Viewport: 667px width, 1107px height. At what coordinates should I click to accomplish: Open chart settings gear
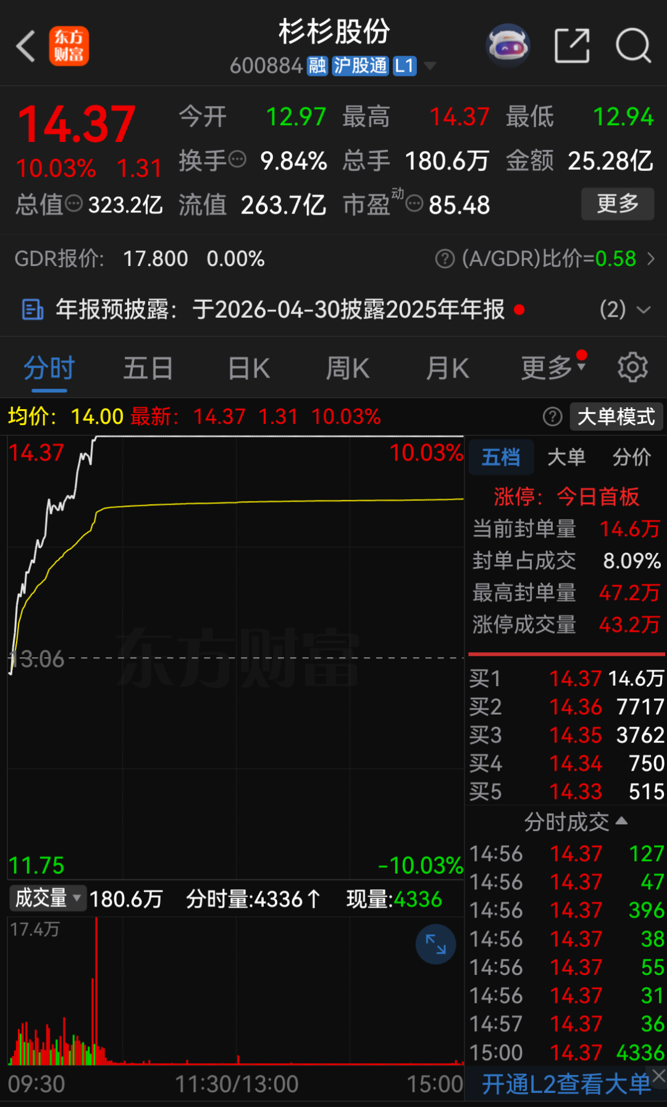pyautogui.click(x=632, y=368)
